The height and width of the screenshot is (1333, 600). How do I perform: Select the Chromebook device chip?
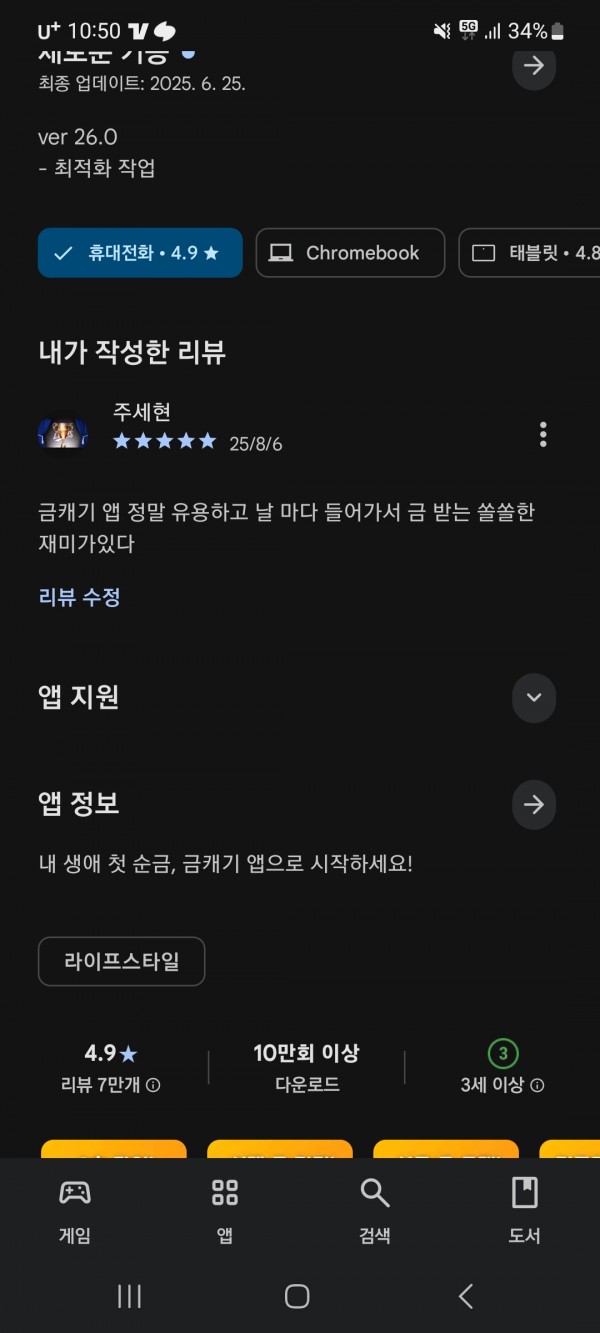click(x=350, y=253)
